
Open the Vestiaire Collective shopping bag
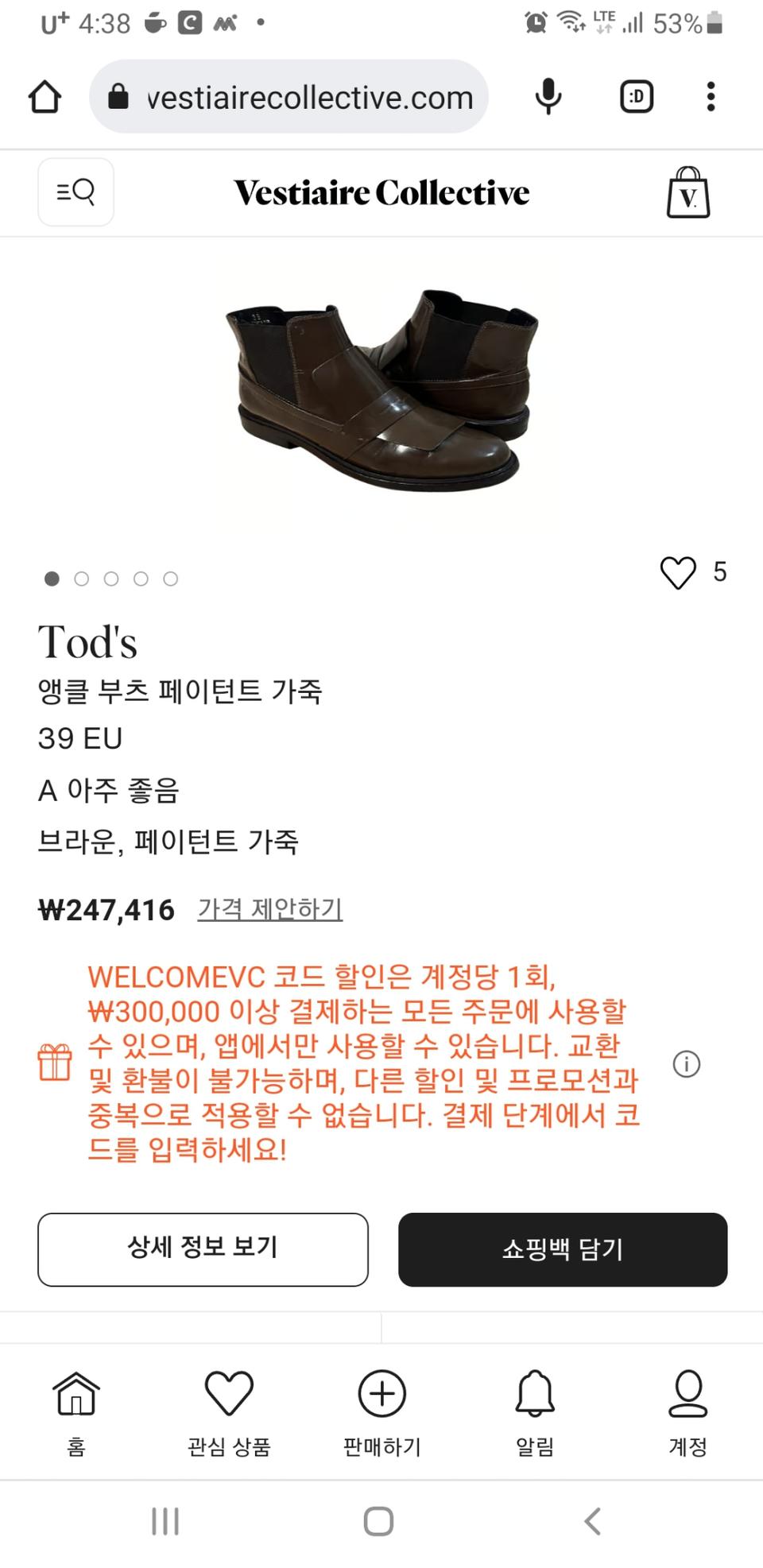[x=687, y=192]
